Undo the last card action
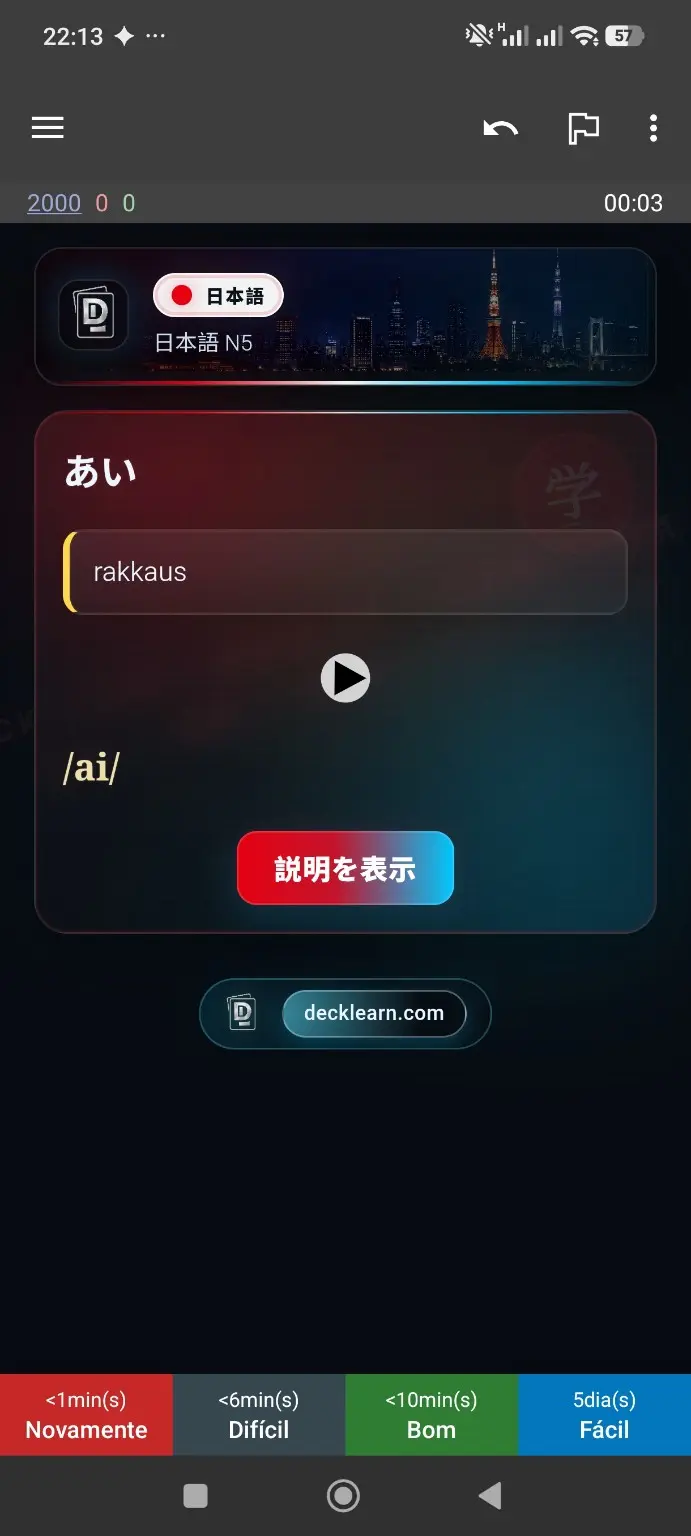The image size is (691, 1536). [x=500, y=128]
